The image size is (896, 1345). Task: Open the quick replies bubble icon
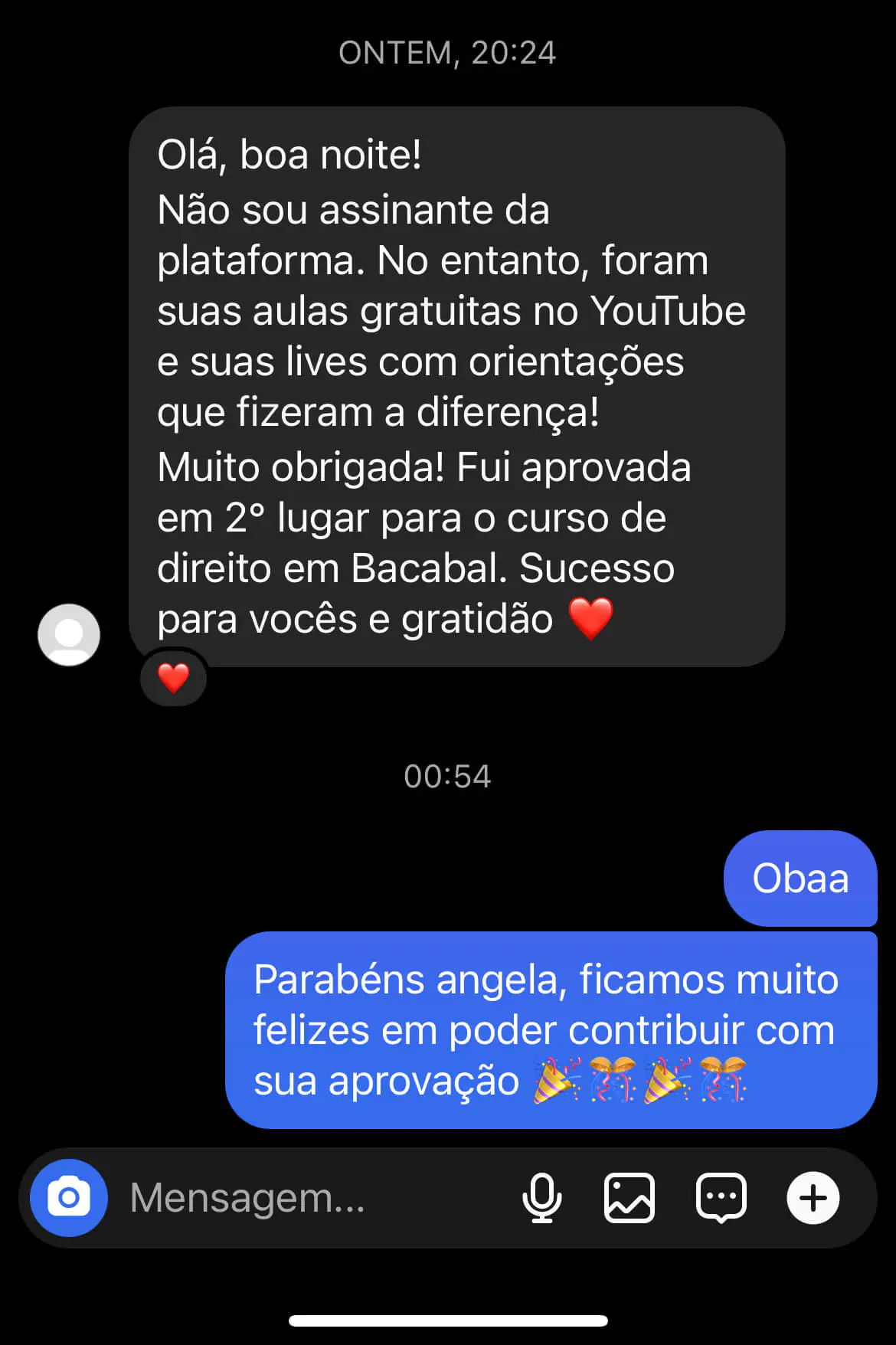coord(721,1198)
